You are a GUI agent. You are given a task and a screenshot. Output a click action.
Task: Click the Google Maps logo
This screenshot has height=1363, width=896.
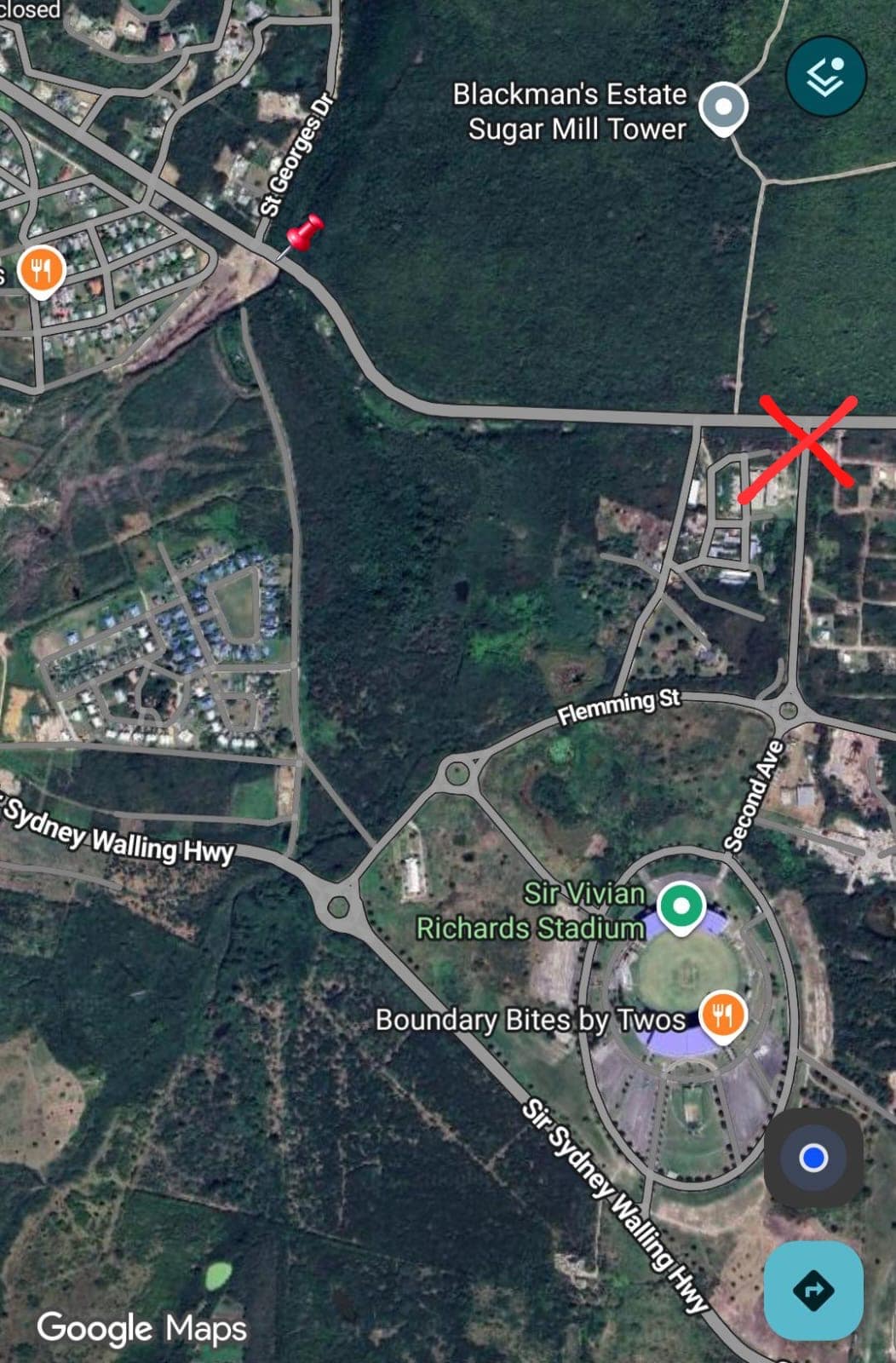pos(141,1326)
